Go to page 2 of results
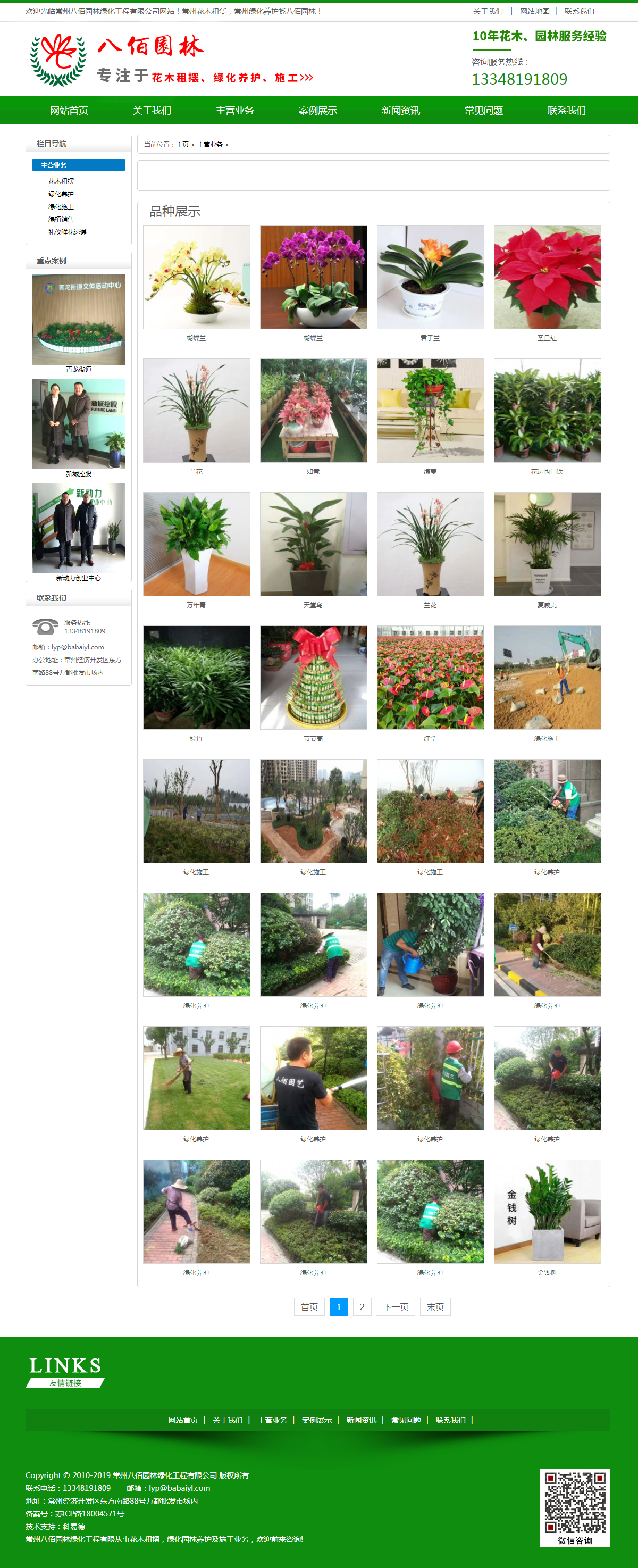 [362, 1306]
